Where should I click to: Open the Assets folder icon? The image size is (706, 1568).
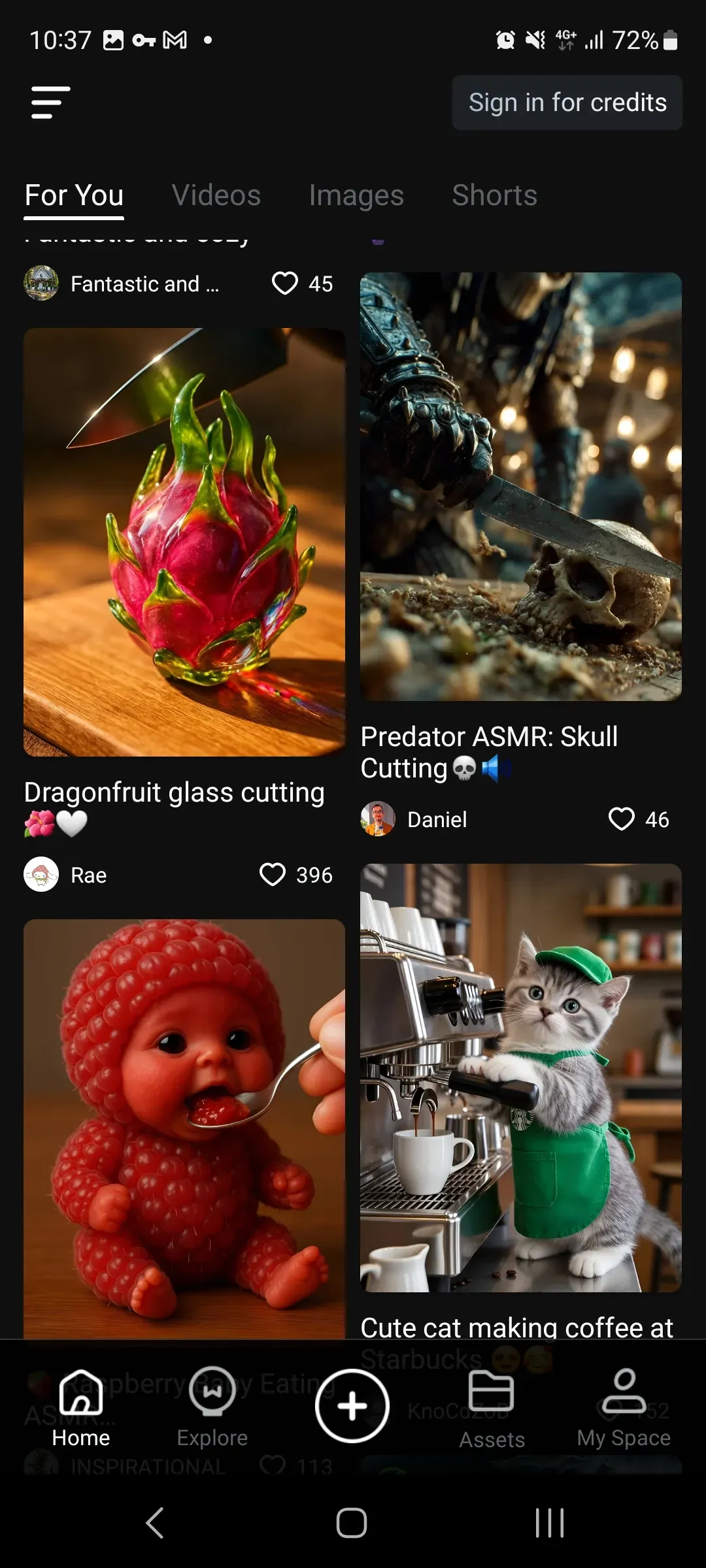493,1396
